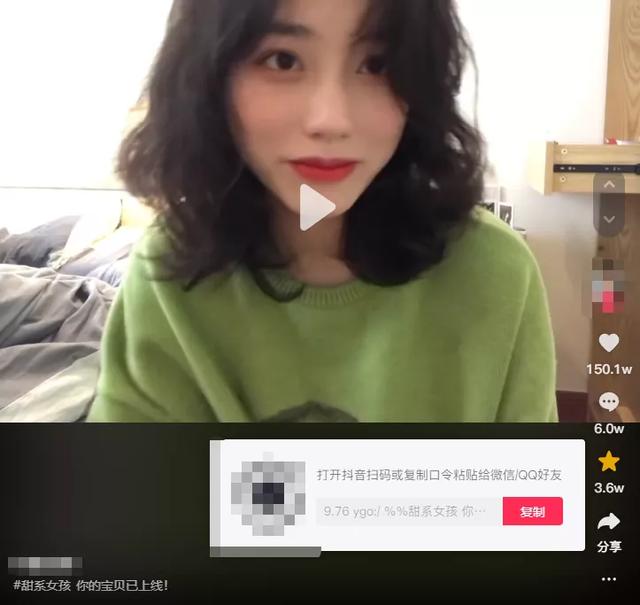Go to the next video with down arrow
640x605 pixels.
(609, 219)
